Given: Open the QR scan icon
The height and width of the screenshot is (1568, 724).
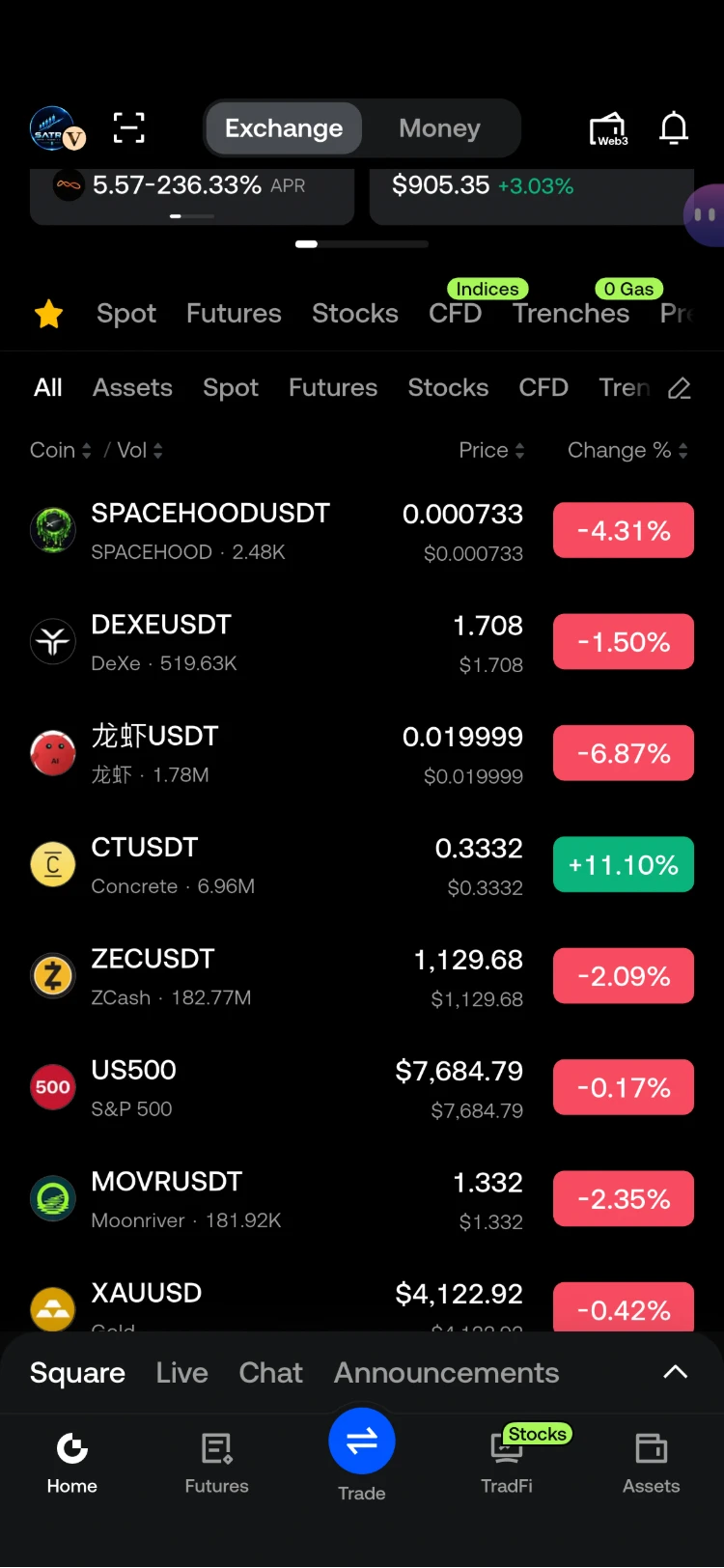Looking at the screenshot, I should (129, 127).
